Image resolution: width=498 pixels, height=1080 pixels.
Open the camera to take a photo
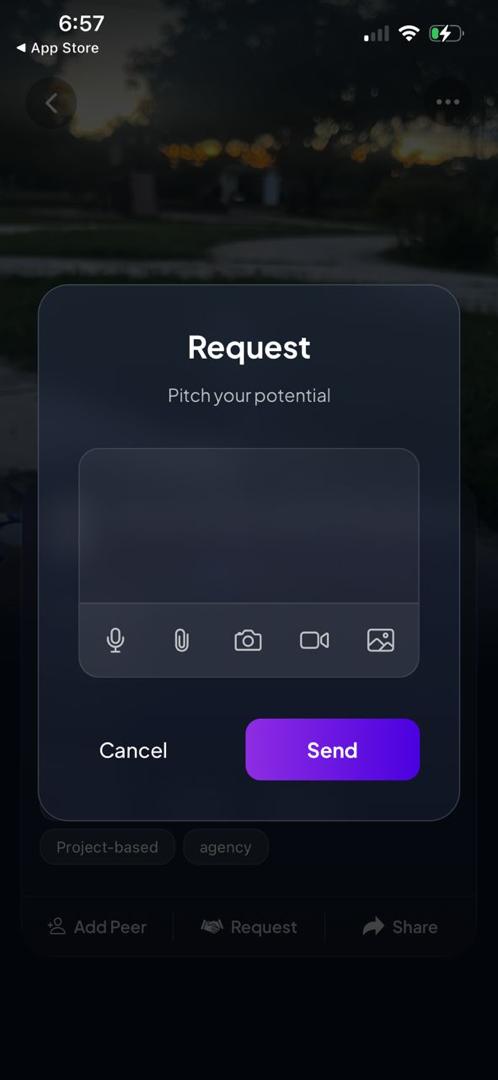(x=248, y=641)
